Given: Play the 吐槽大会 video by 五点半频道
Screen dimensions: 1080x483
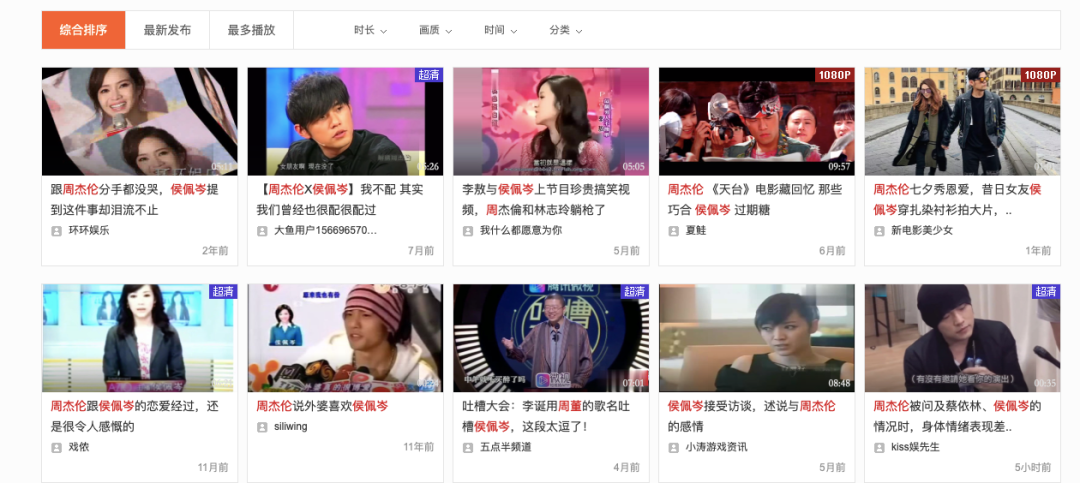Looking at the screenshot, I should click(x=551, y=338).
